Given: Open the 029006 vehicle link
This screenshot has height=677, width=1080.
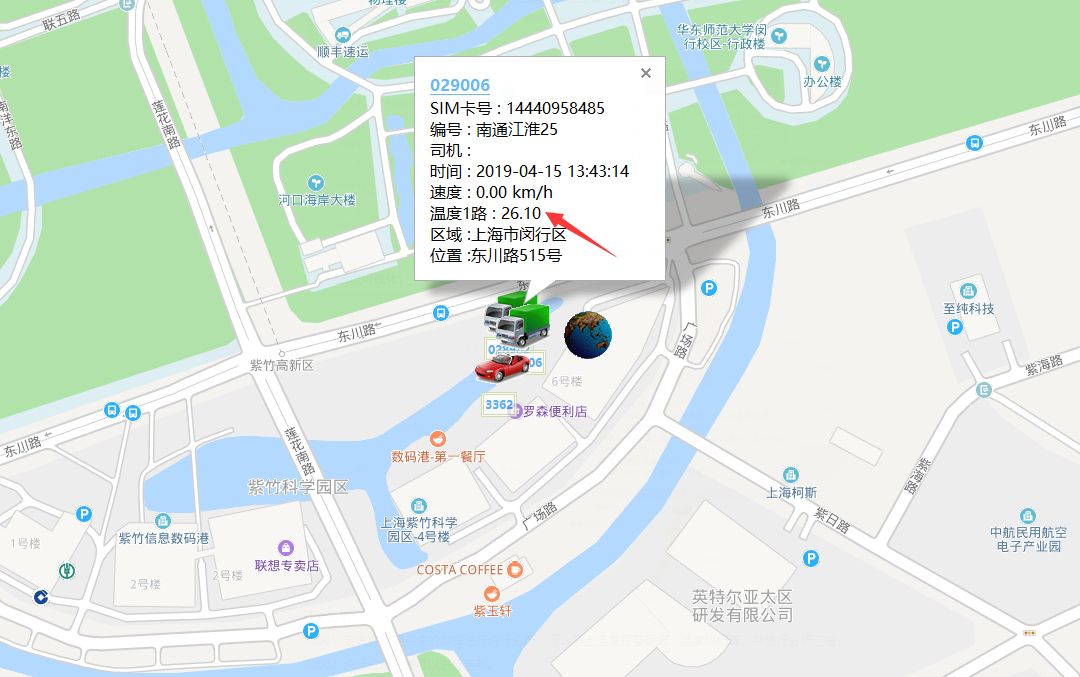Looking at the screenshot, I should point(460,86).
